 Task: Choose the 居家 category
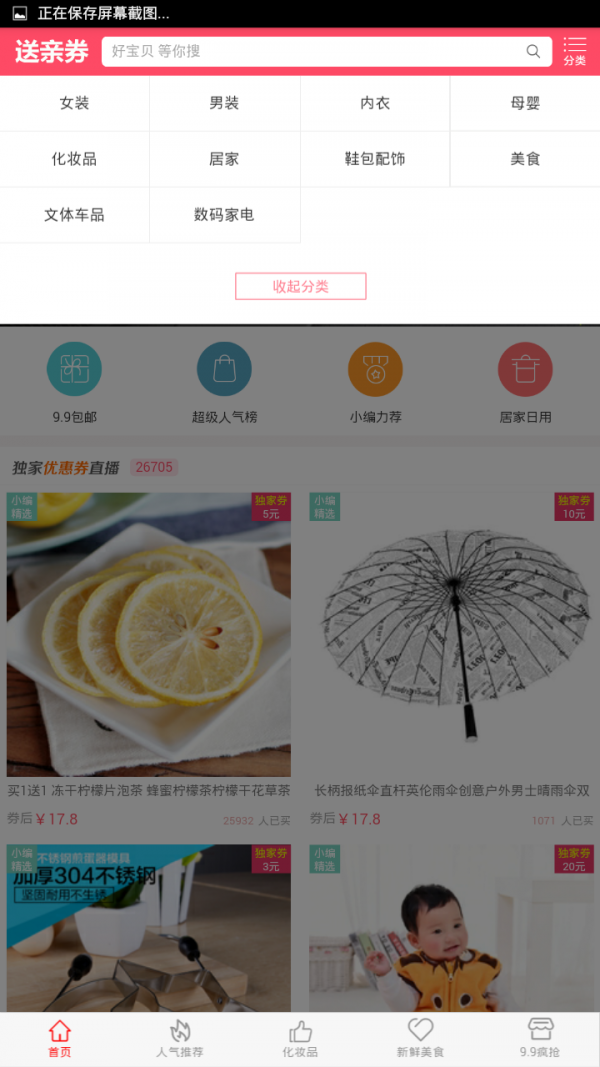tap(224, 159)
